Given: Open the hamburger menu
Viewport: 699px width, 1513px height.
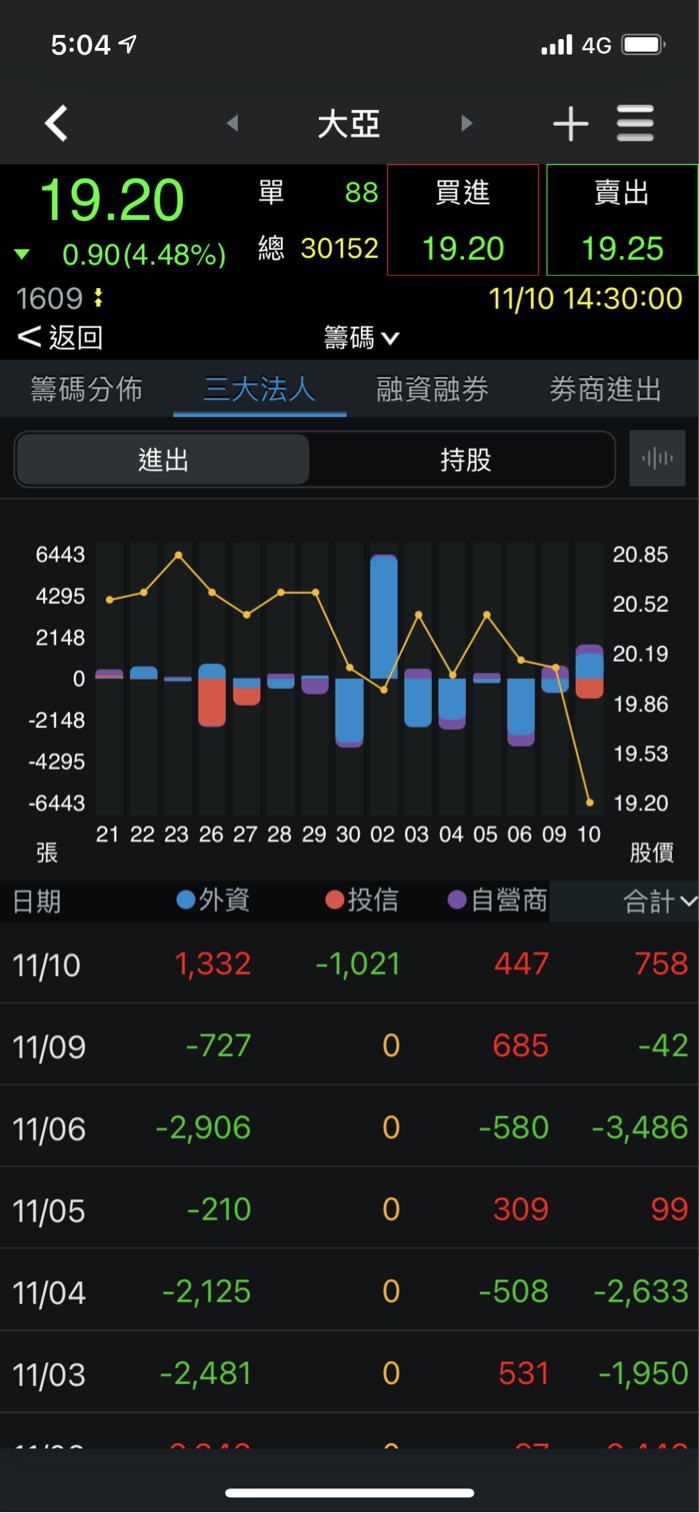Looking at the screenshot, I should pyautogui.click(x=635, y=123).
